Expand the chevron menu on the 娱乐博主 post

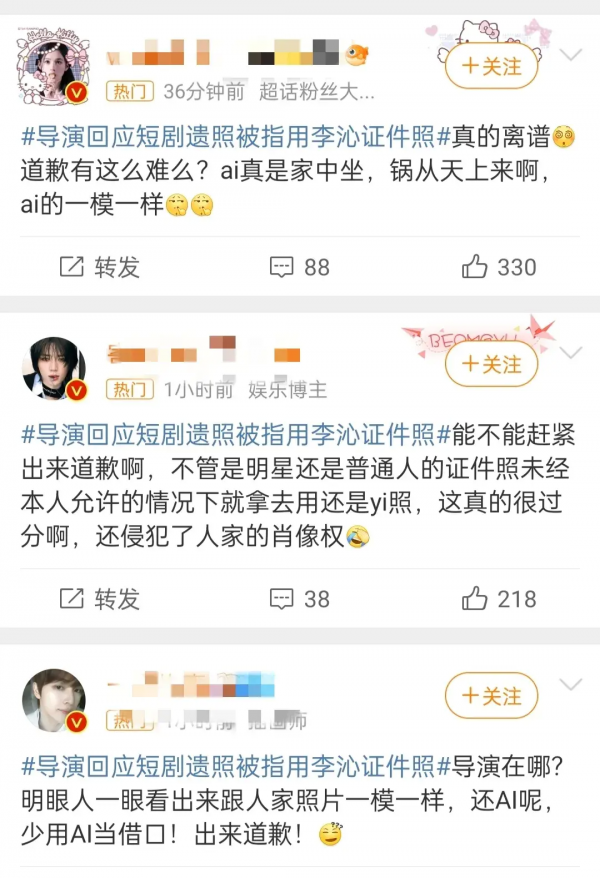click(x=571, y=353)
